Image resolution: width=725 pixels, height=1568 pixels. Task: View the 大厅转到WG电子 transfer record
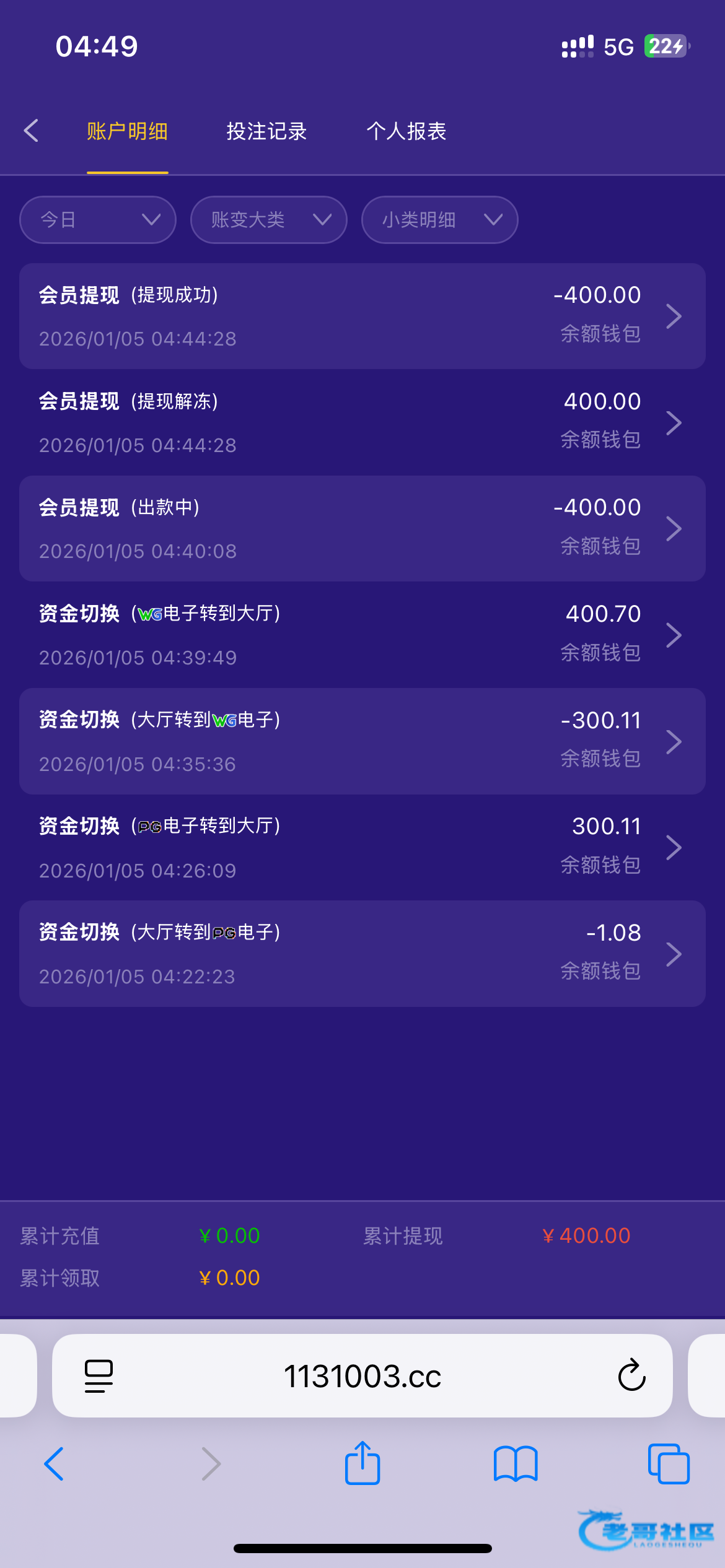click(x=362, y=741)
